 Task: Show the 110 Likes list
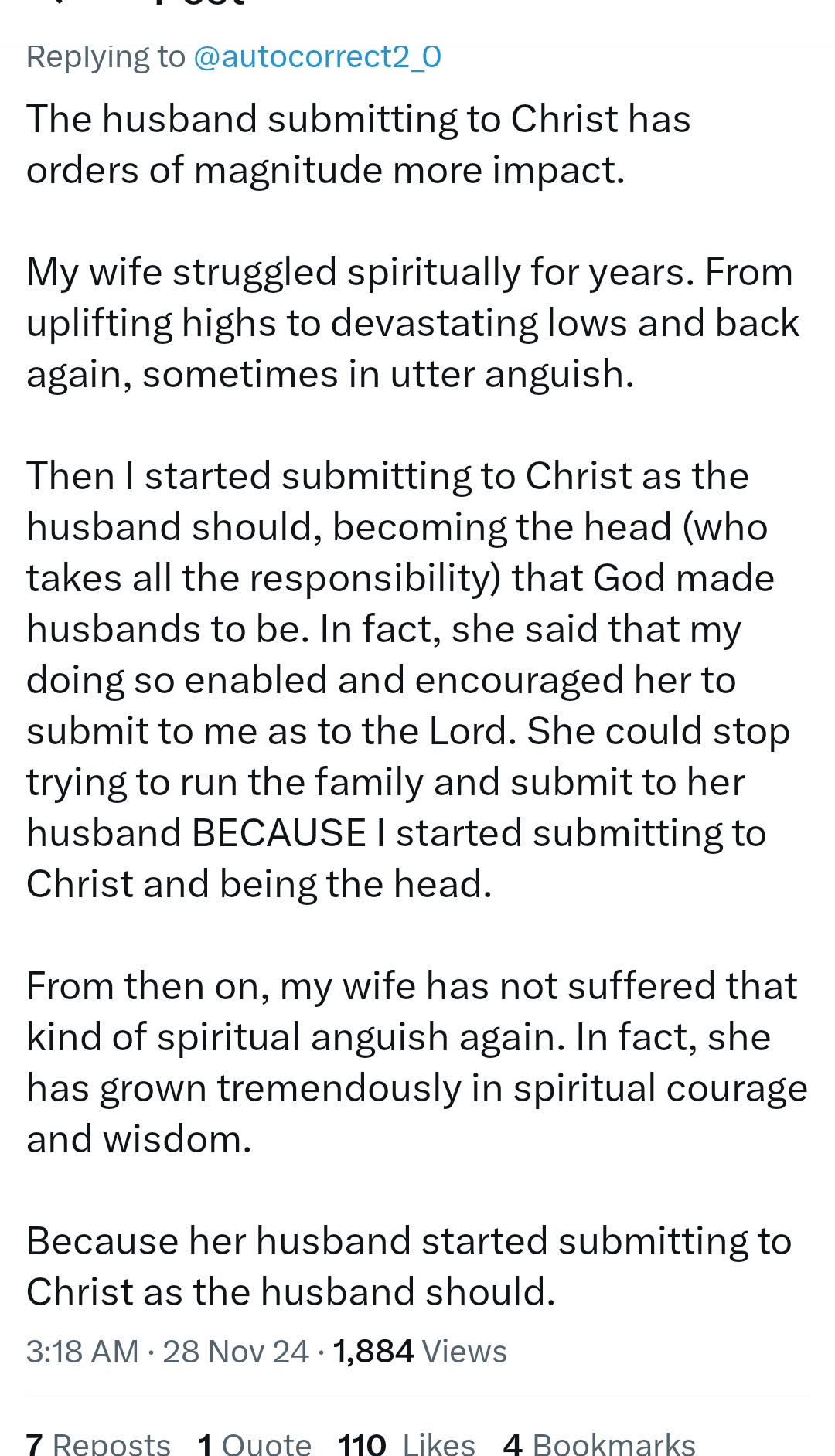(x=407, y=1443)
